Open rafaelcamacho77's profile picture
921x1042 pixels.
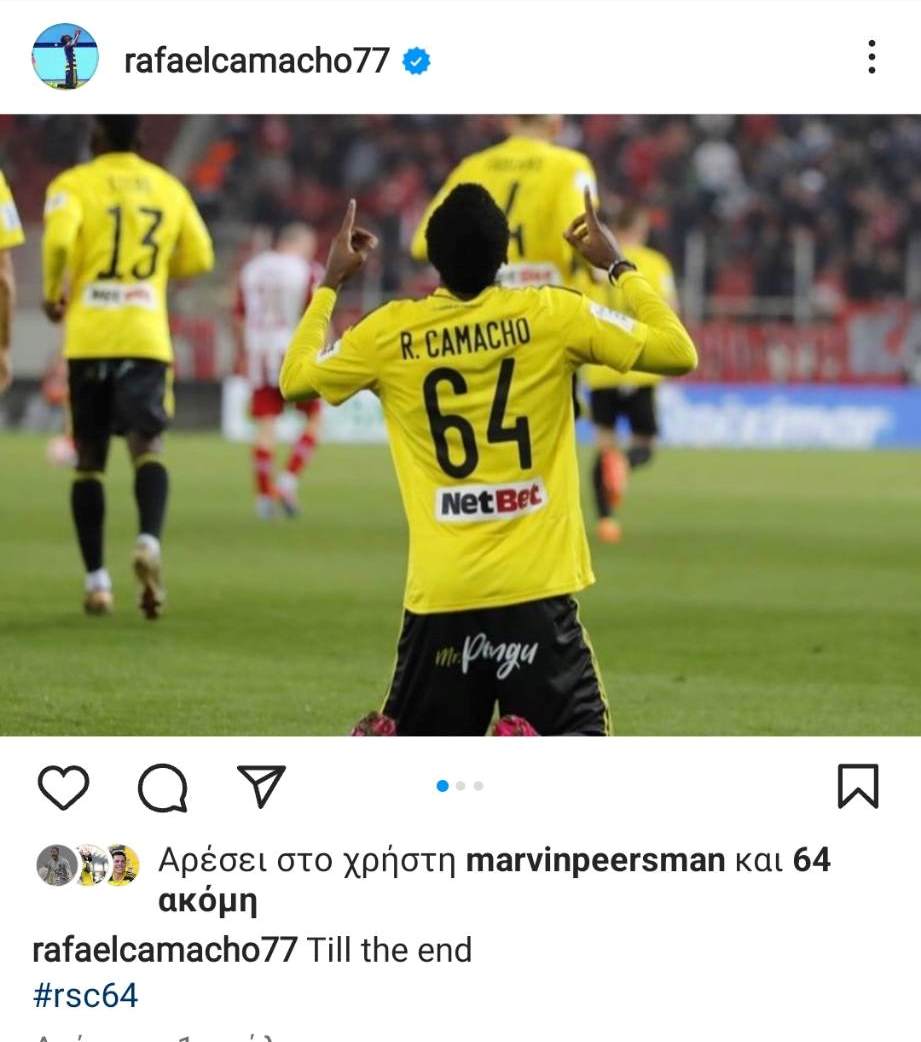[65, 57]
